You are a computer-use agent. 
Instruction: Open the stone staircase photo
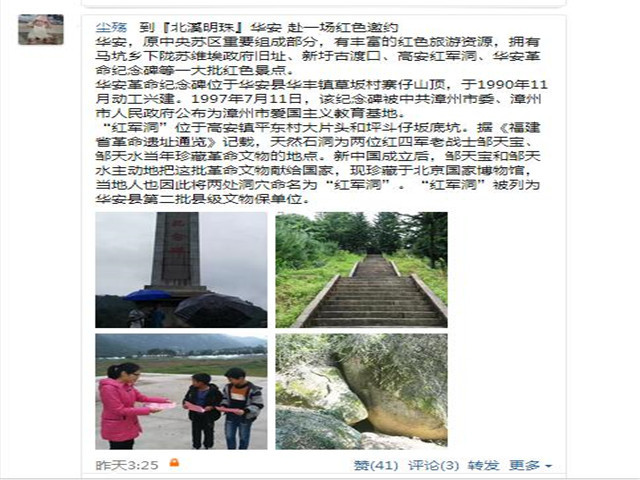(x=361, y=269)
